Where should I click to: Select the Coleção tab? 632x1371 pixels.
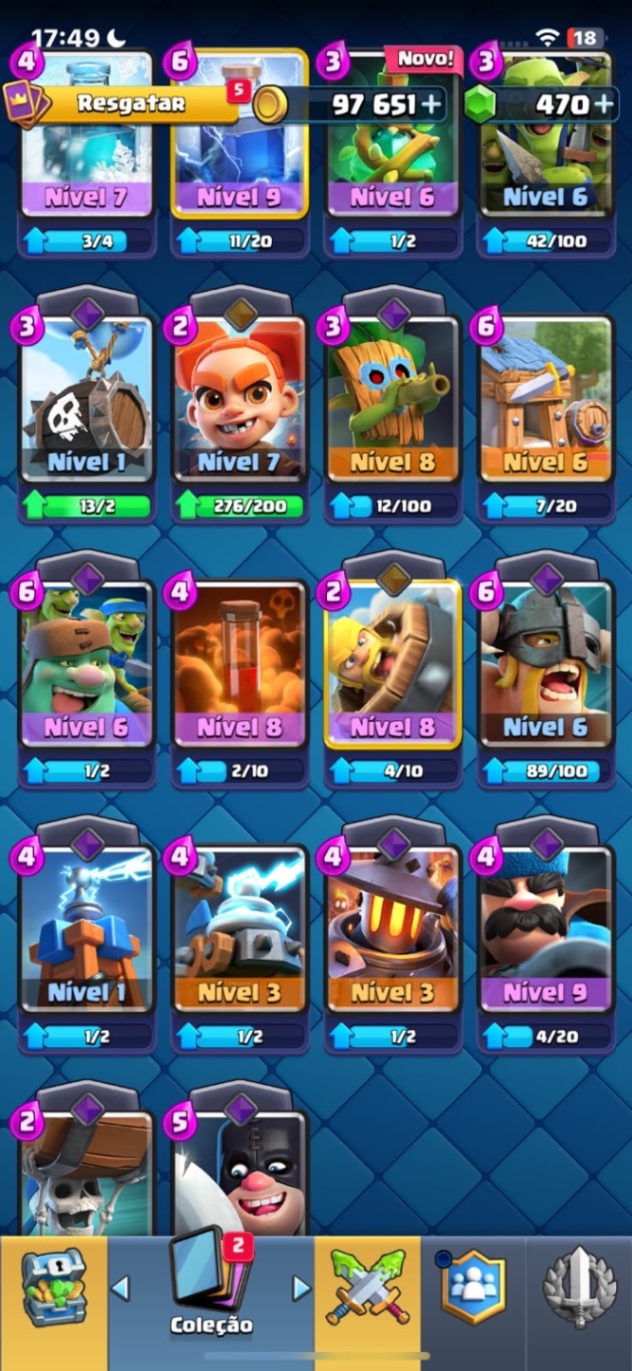point(211,1287)
